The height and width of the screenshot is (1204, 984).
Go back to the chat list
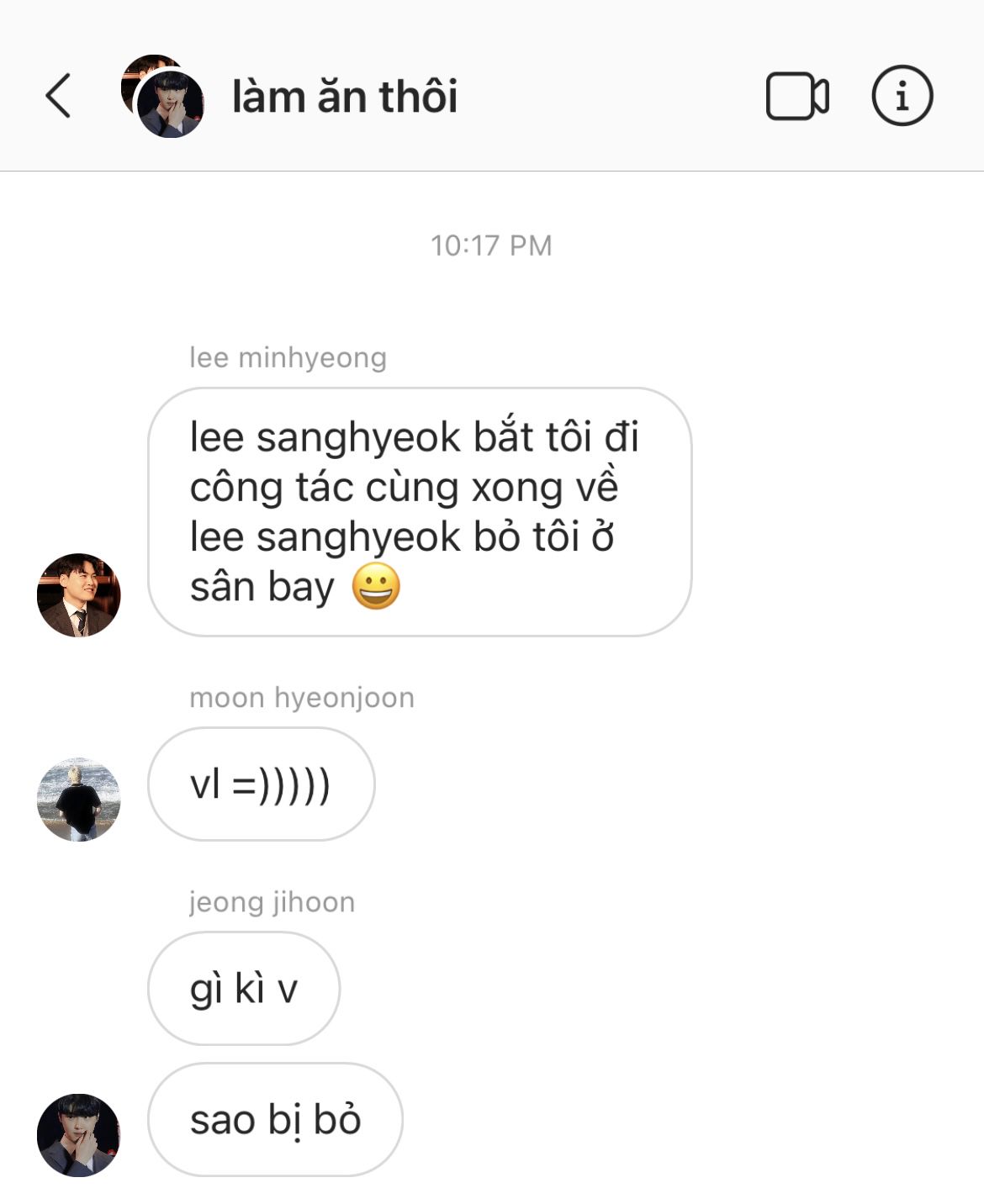click(58, 96)
